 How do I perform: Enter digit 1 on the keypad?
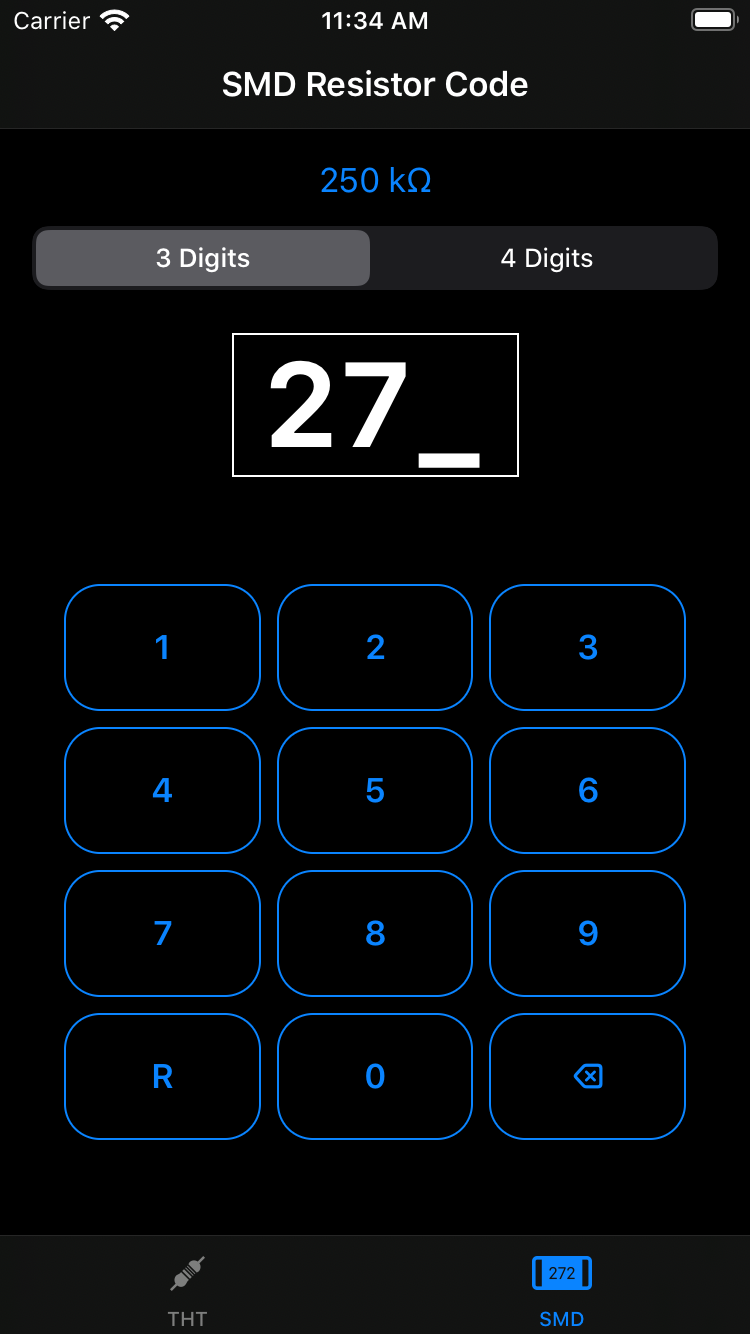(x=162, y=647)
